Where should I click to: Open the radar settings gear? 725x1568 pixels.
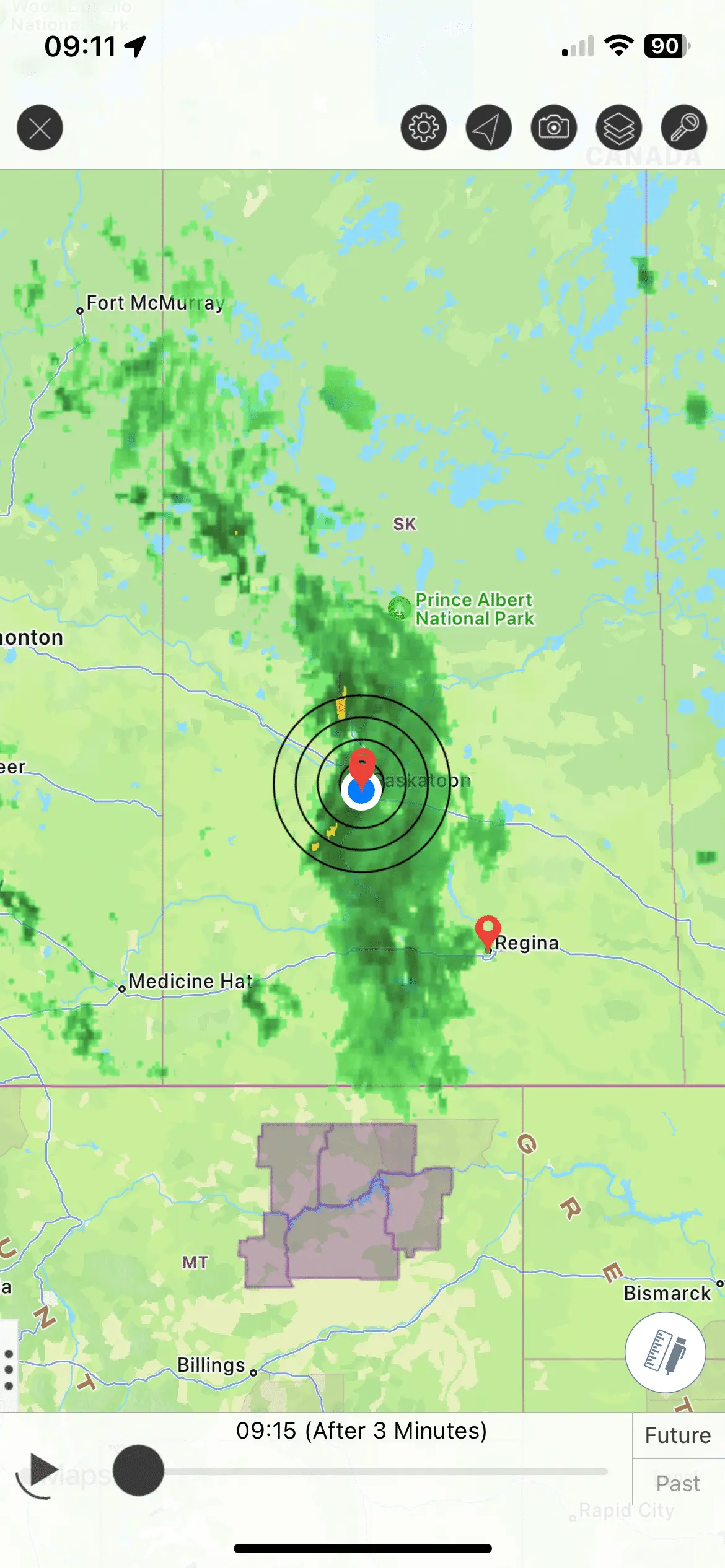pos(424,128)
